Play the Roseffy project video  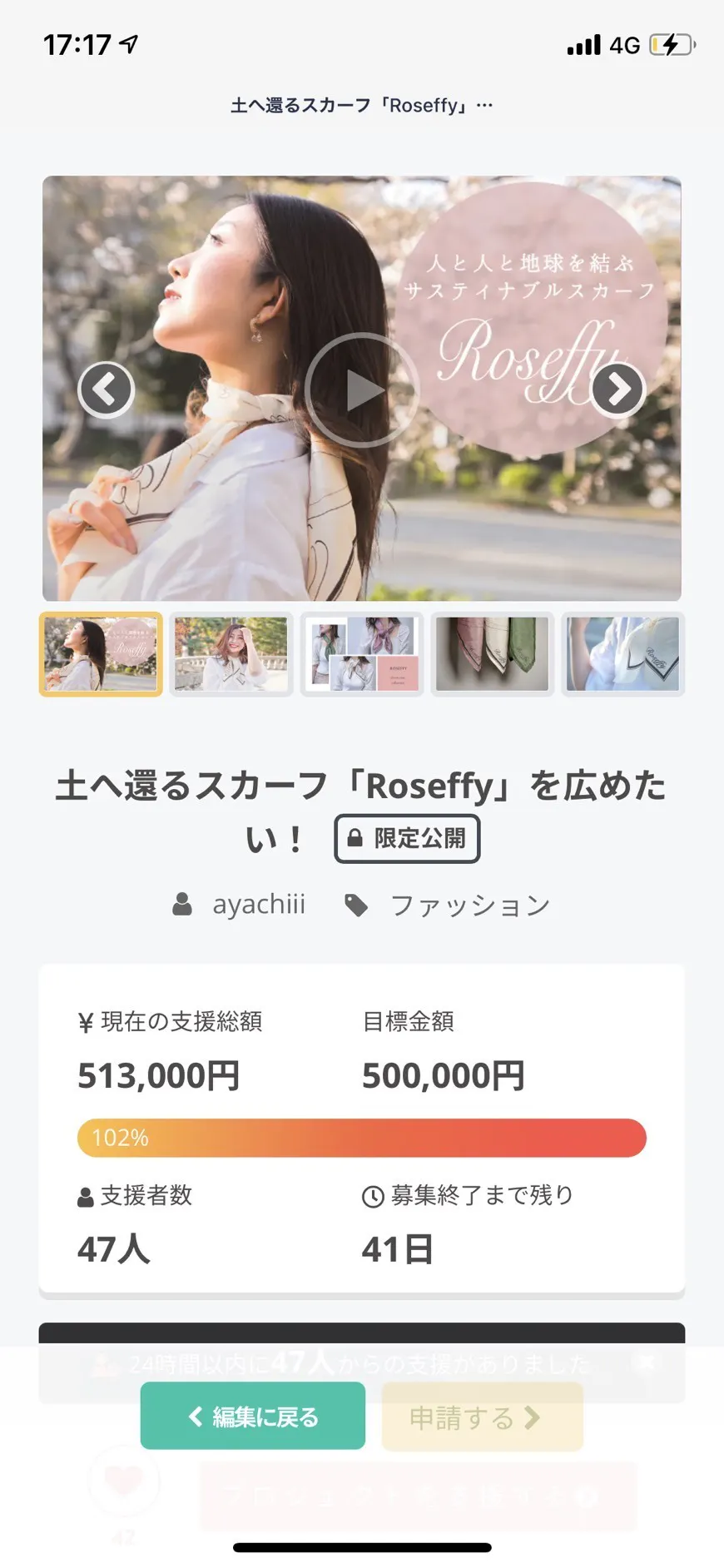[361, 390]
